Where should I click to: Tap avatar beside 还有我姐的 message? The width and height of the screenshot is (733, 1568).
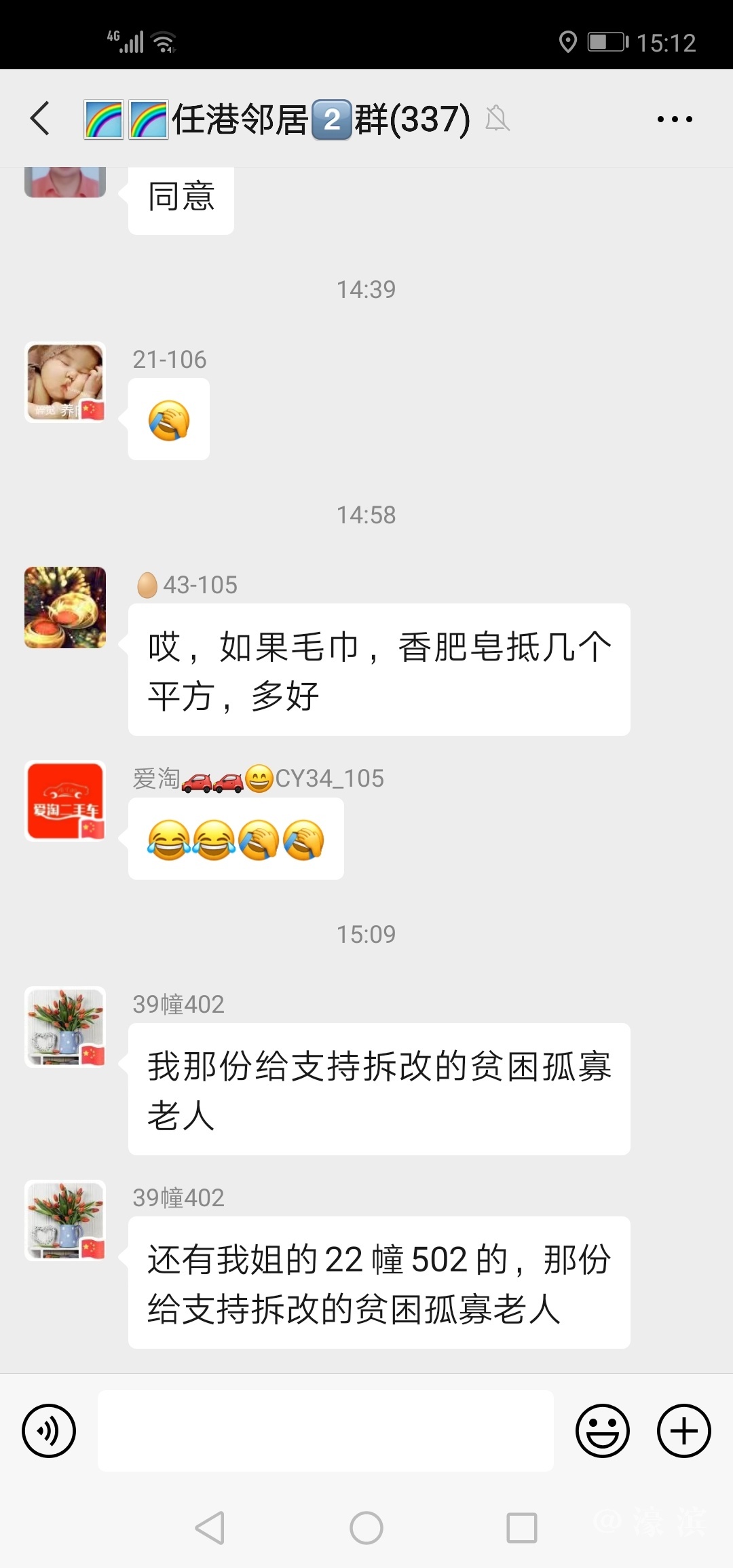(65, 1220)
